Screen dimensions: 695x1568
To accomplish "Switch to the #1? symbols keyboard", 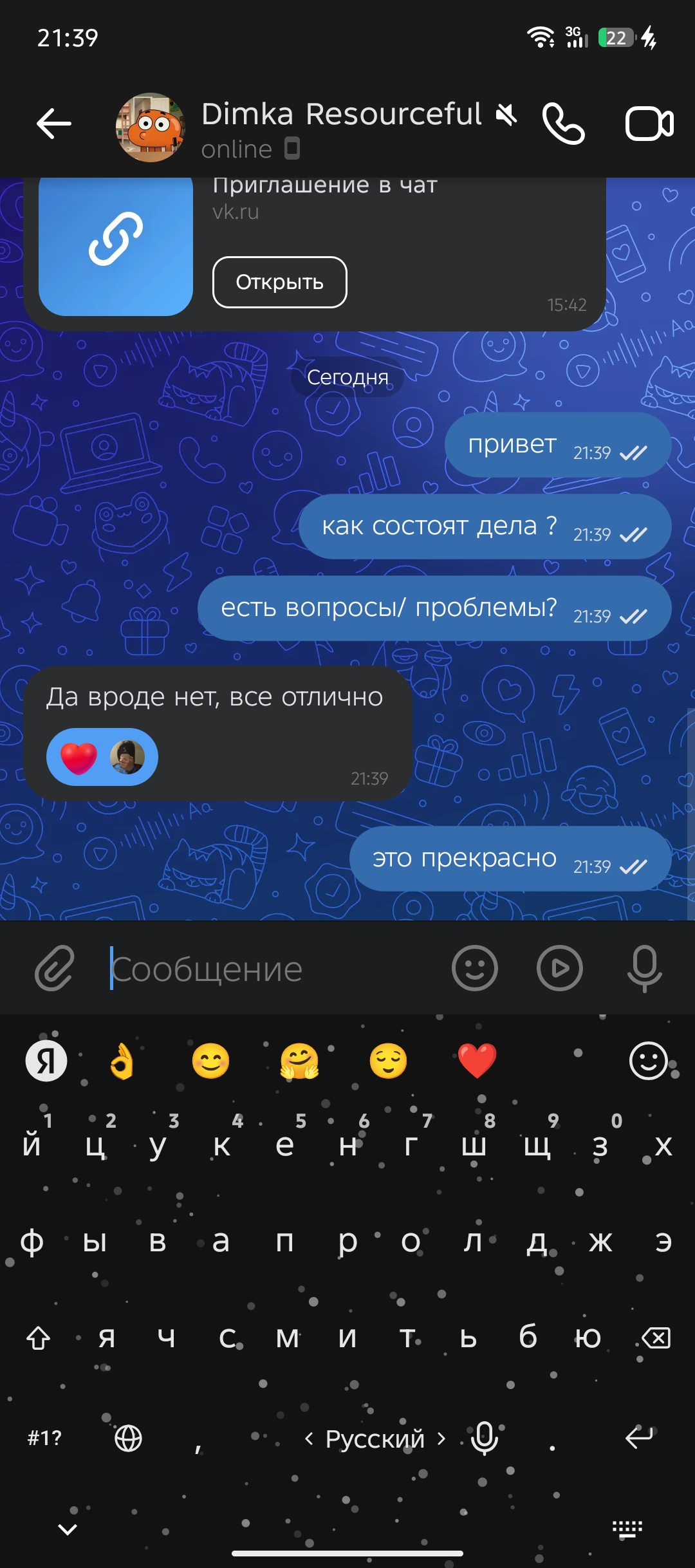I will click(x=44, y=1438).
